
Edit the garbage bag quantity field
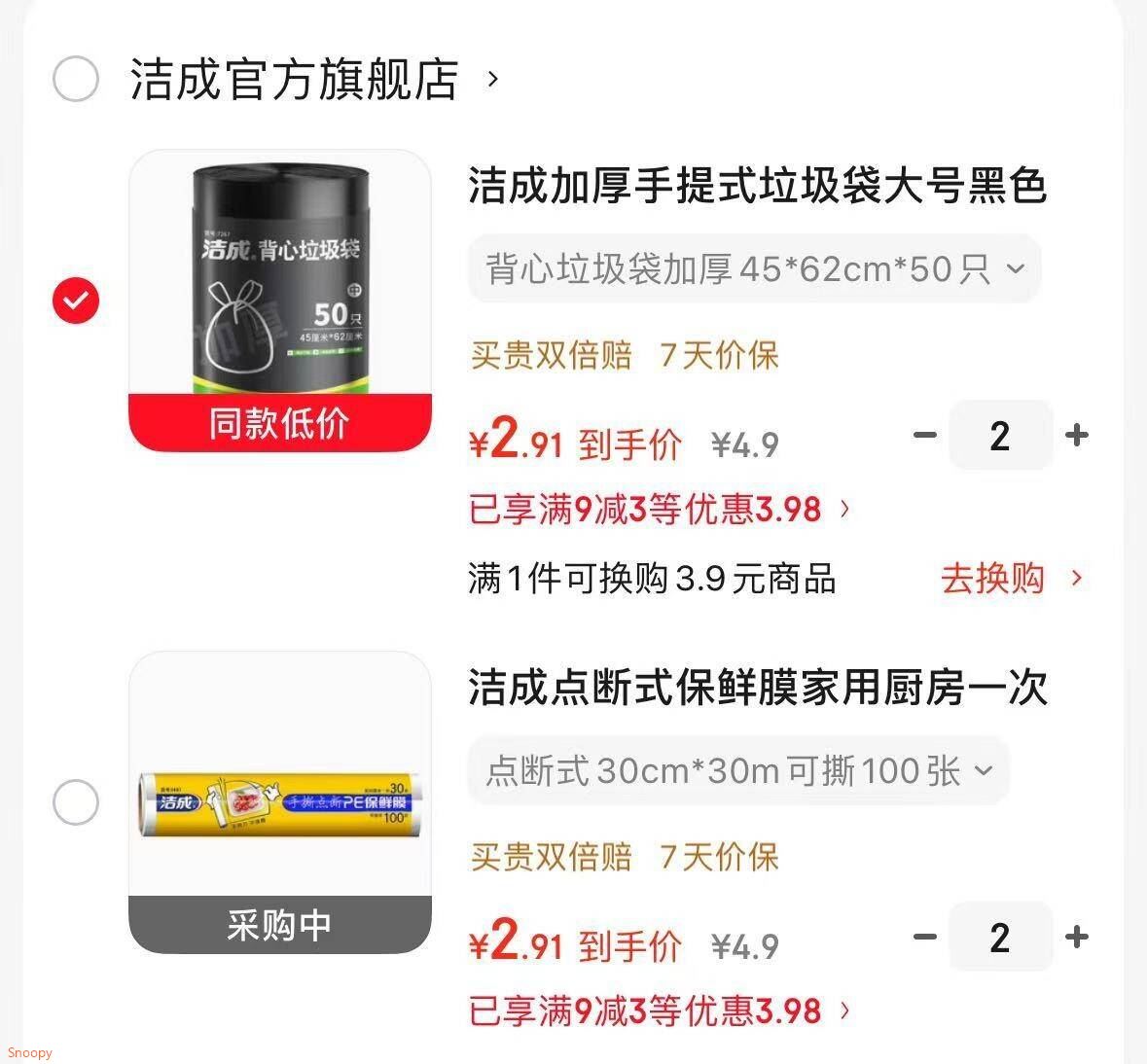(1001, 435)
